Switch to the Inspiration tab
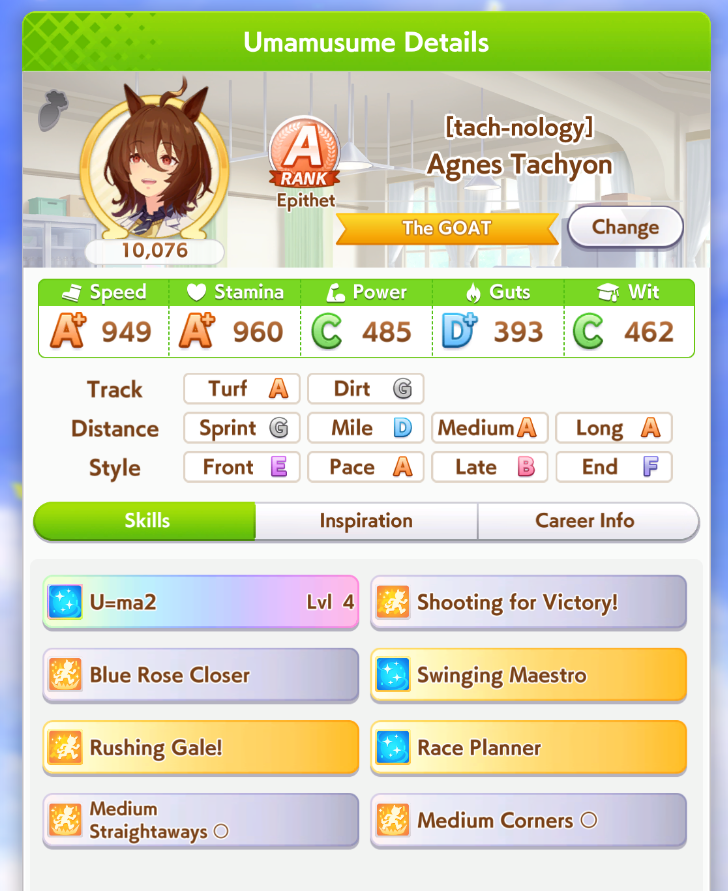This screenshot has width=728, height=891. pos(366,521)
